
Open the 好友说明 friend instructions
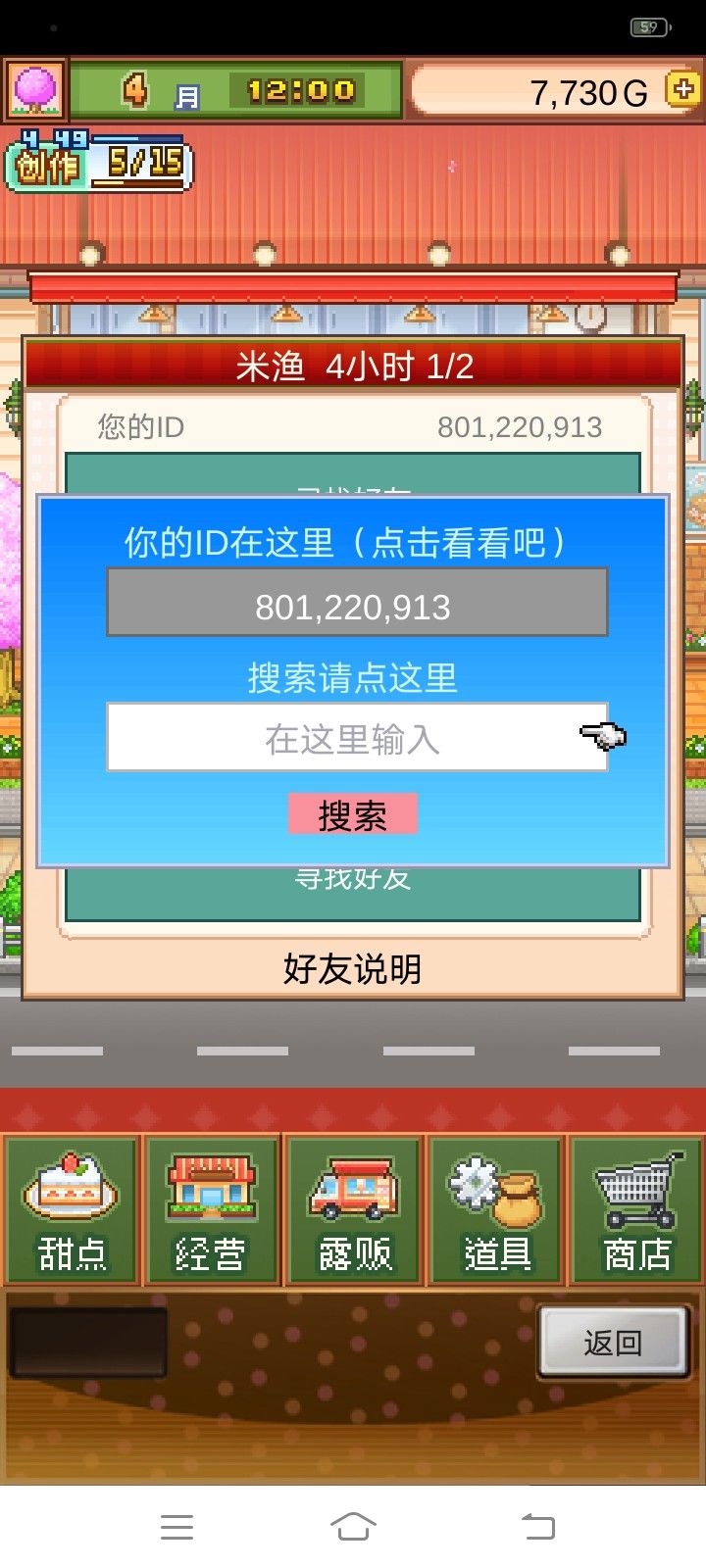[351, 968]
